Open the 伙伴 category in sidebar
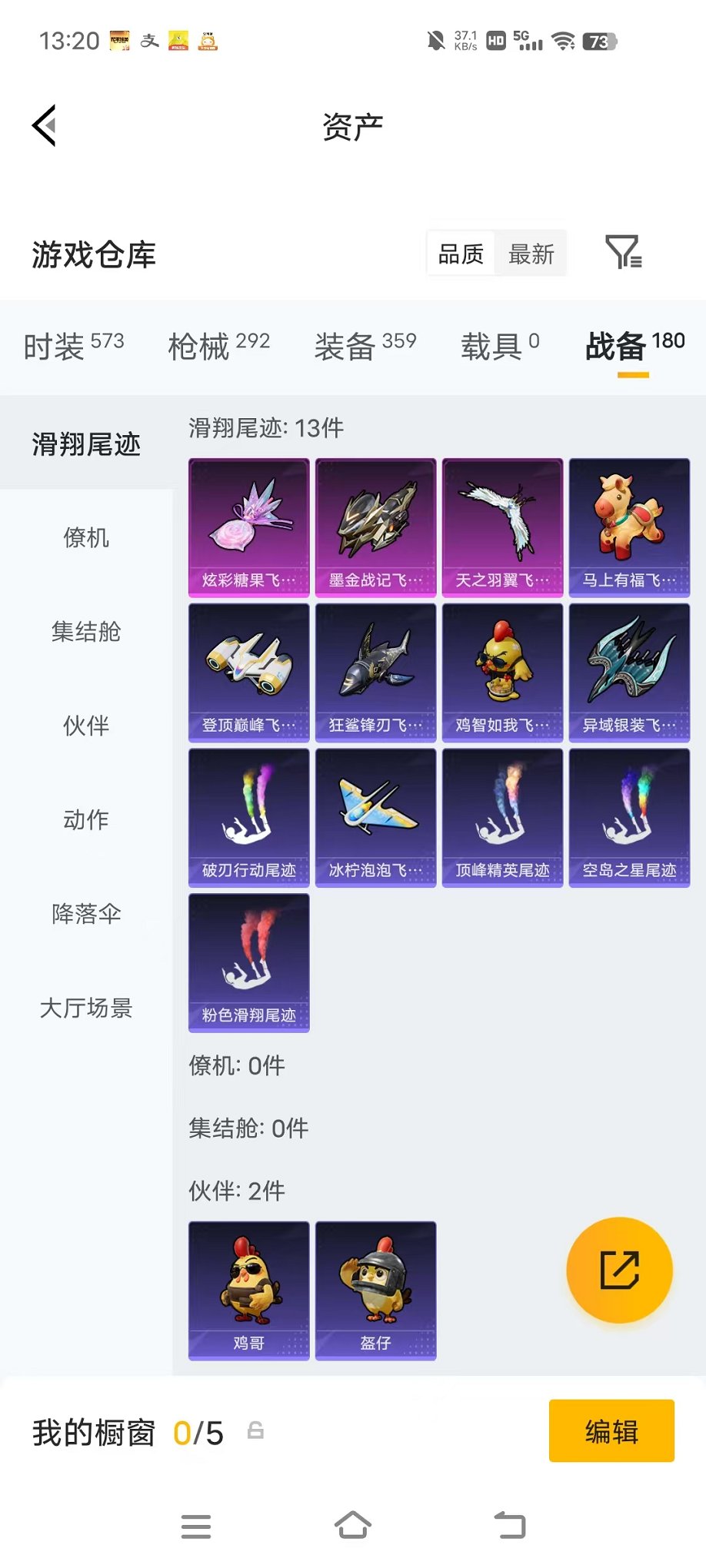Viewport: 706px width, 1568px height. [85, 726]
